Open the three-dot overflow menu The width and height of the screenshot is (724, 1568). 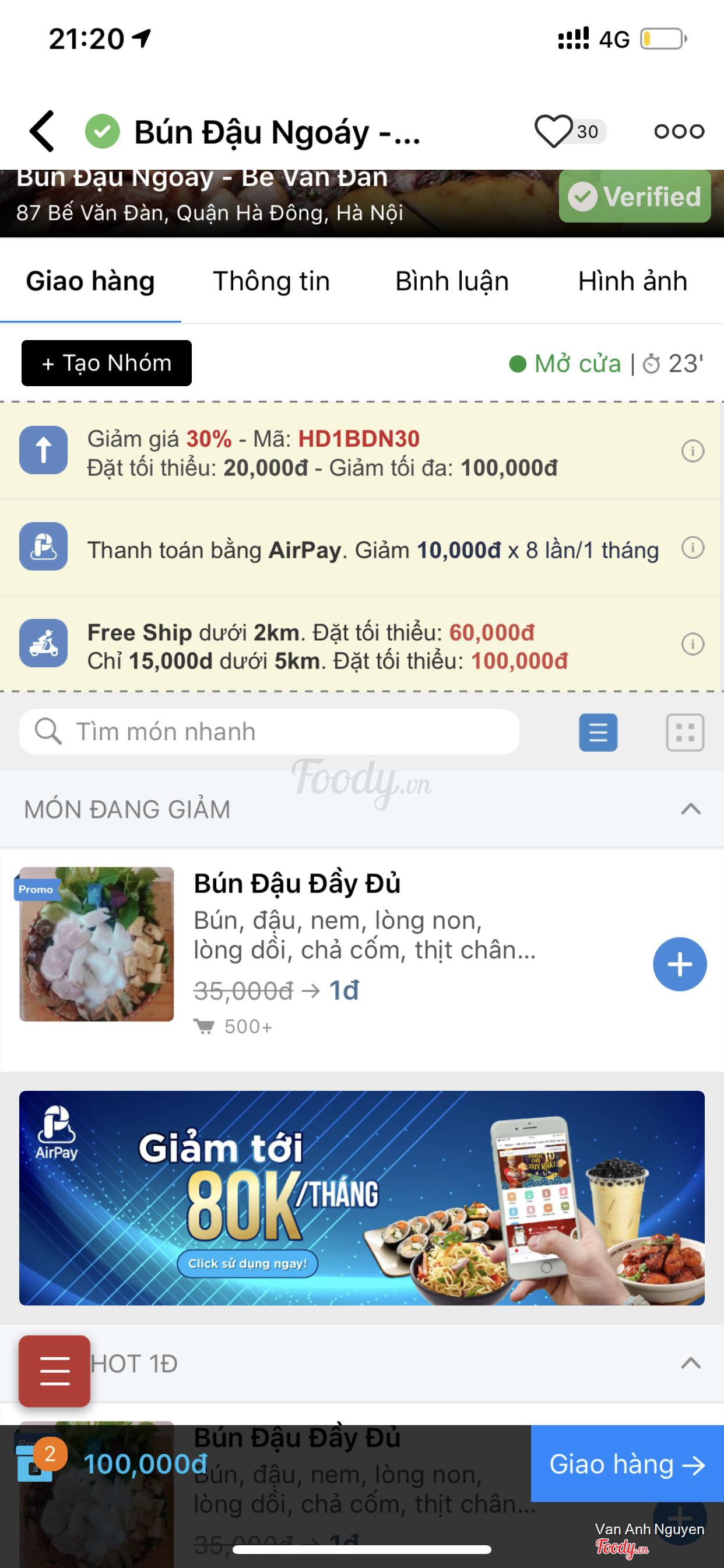pyautogui.click(x=679, y=131)
